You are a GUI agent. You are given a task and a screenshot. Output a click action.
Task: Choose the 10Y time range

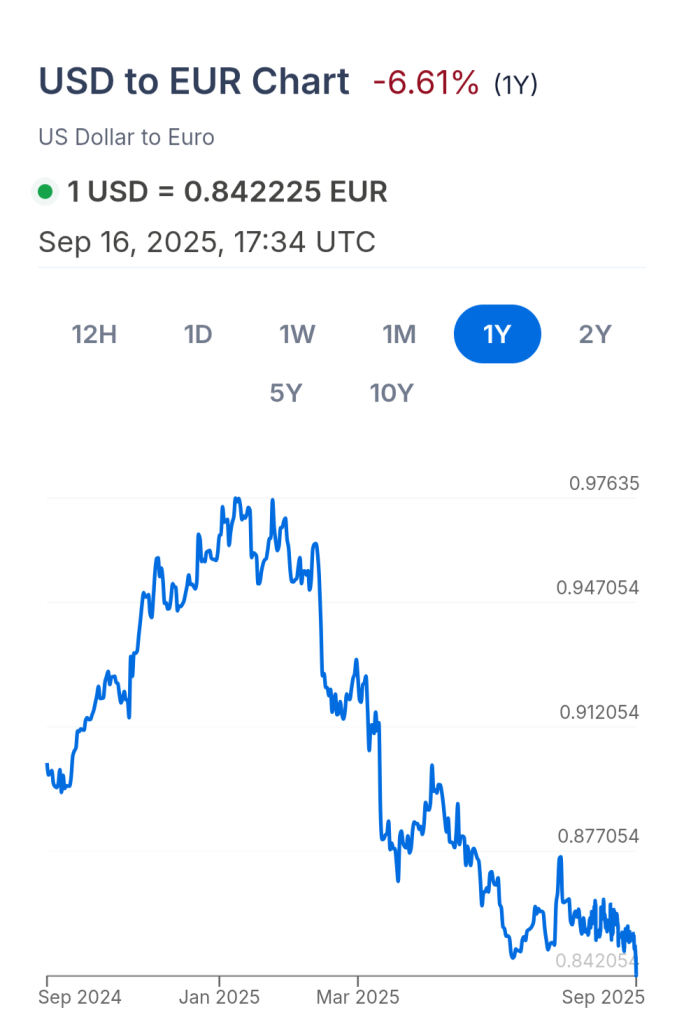pos(392,393)
